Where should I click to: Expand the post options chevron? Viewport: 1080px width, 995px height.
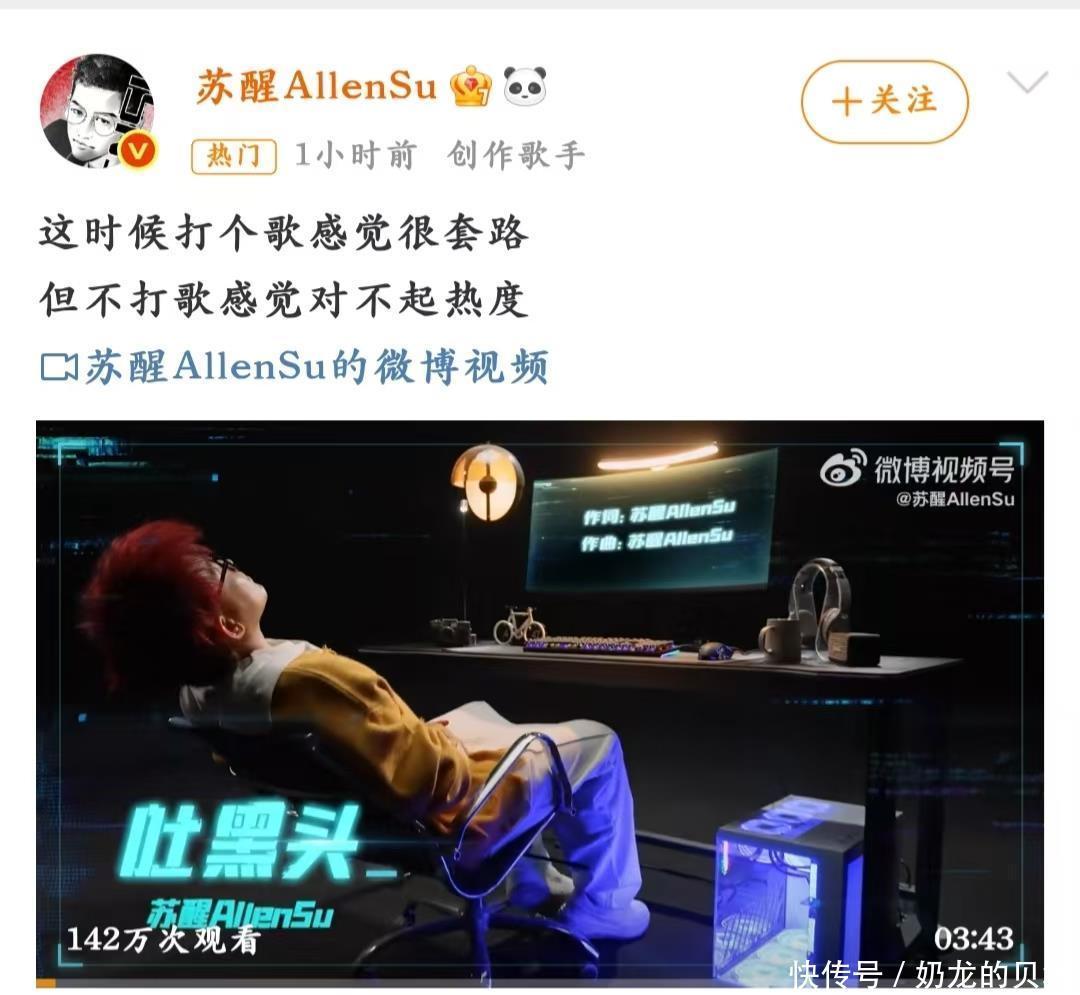pyautogui.click(x=1027, y=83)
